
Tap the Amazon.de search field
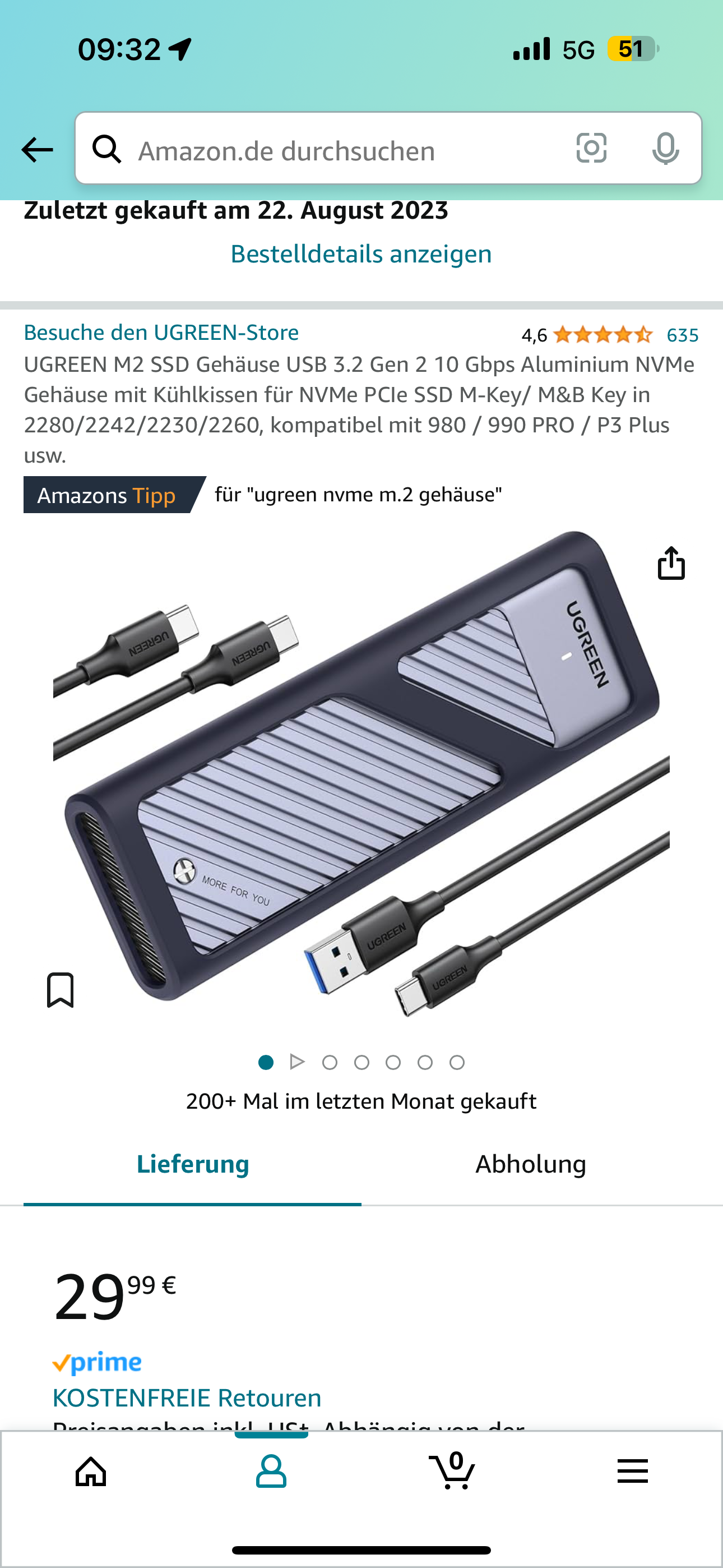click(x=341, y=150)
